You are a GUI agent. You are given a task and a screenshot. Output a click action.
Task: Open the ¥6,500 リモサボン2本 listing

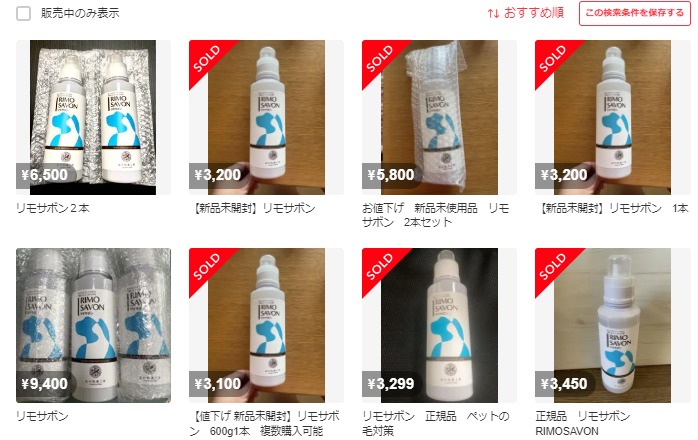[x=93, y=117]
